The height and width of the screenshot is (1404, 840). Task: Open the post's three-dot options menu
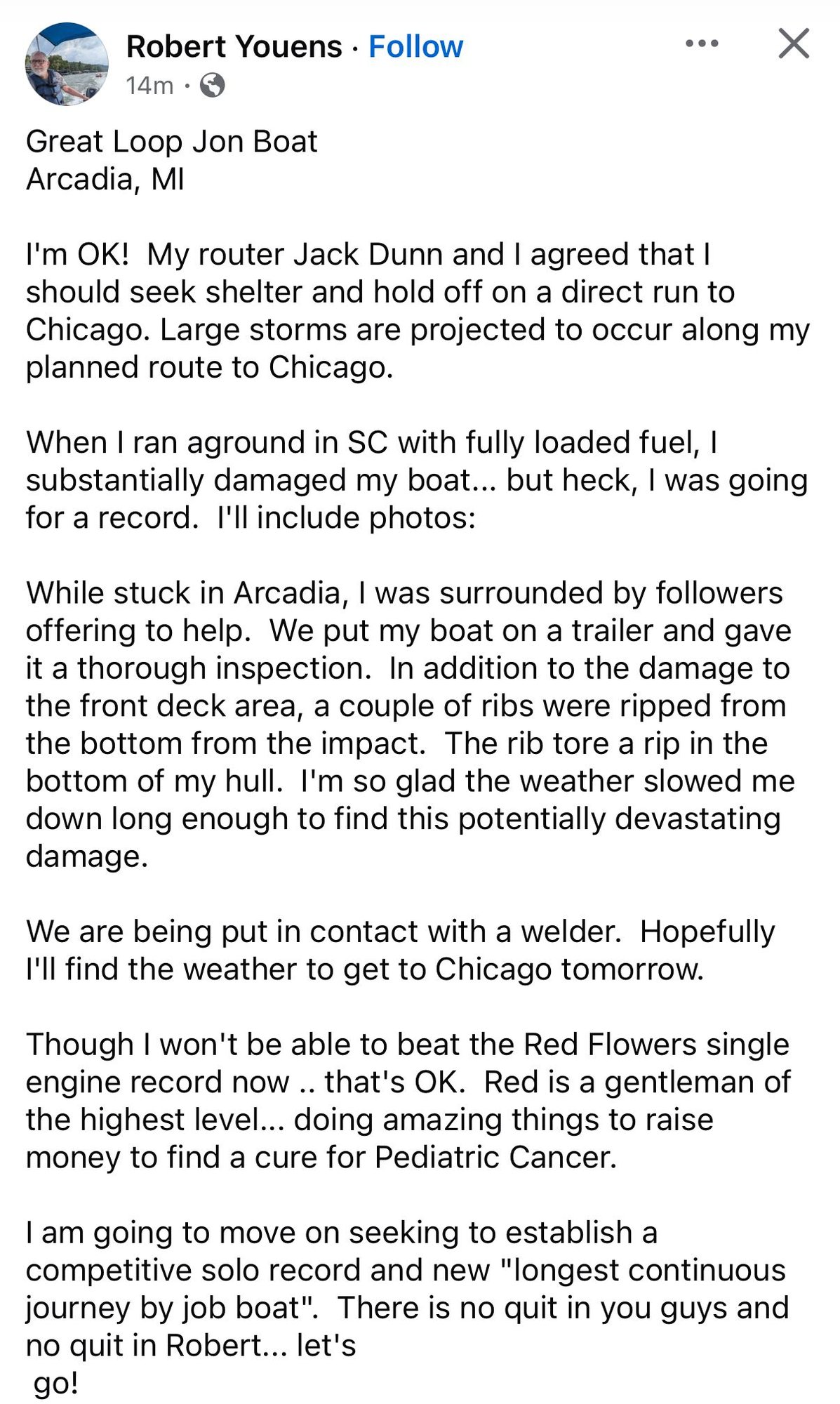tap(702, 44)
